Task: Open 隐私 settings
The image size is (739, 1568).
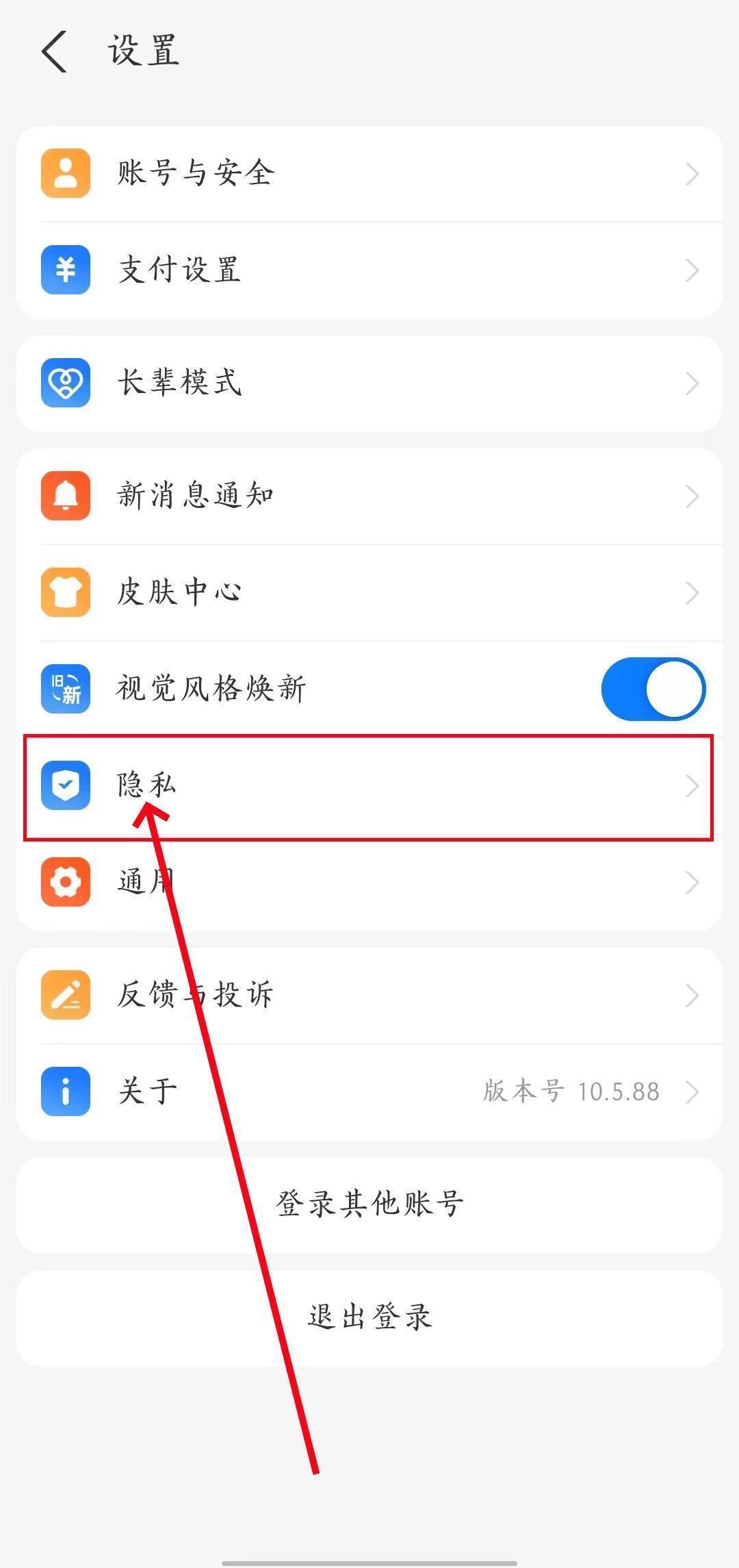Action: (x=369, y=785)
